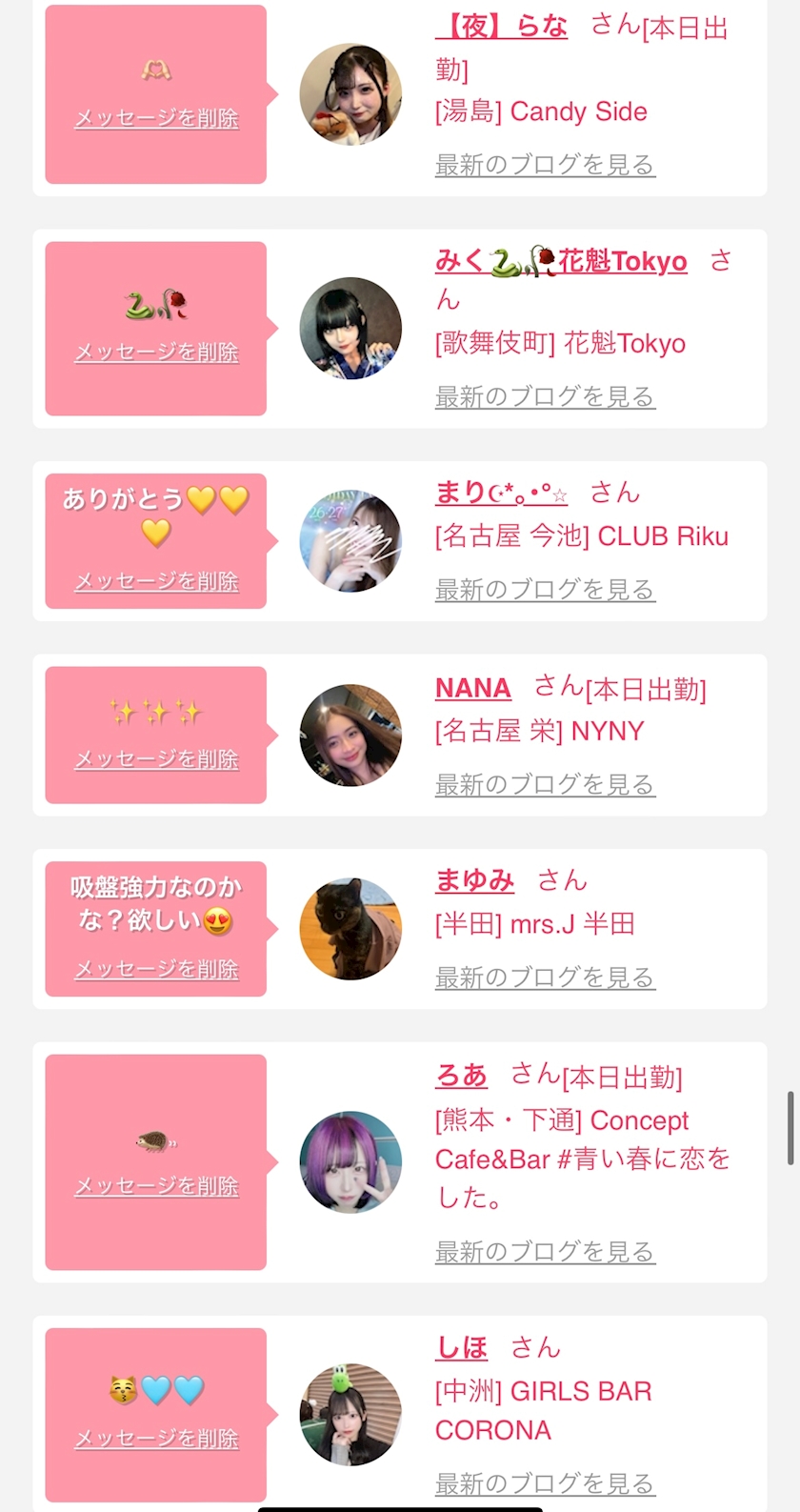Open まり profile name link

pos(501,493)
